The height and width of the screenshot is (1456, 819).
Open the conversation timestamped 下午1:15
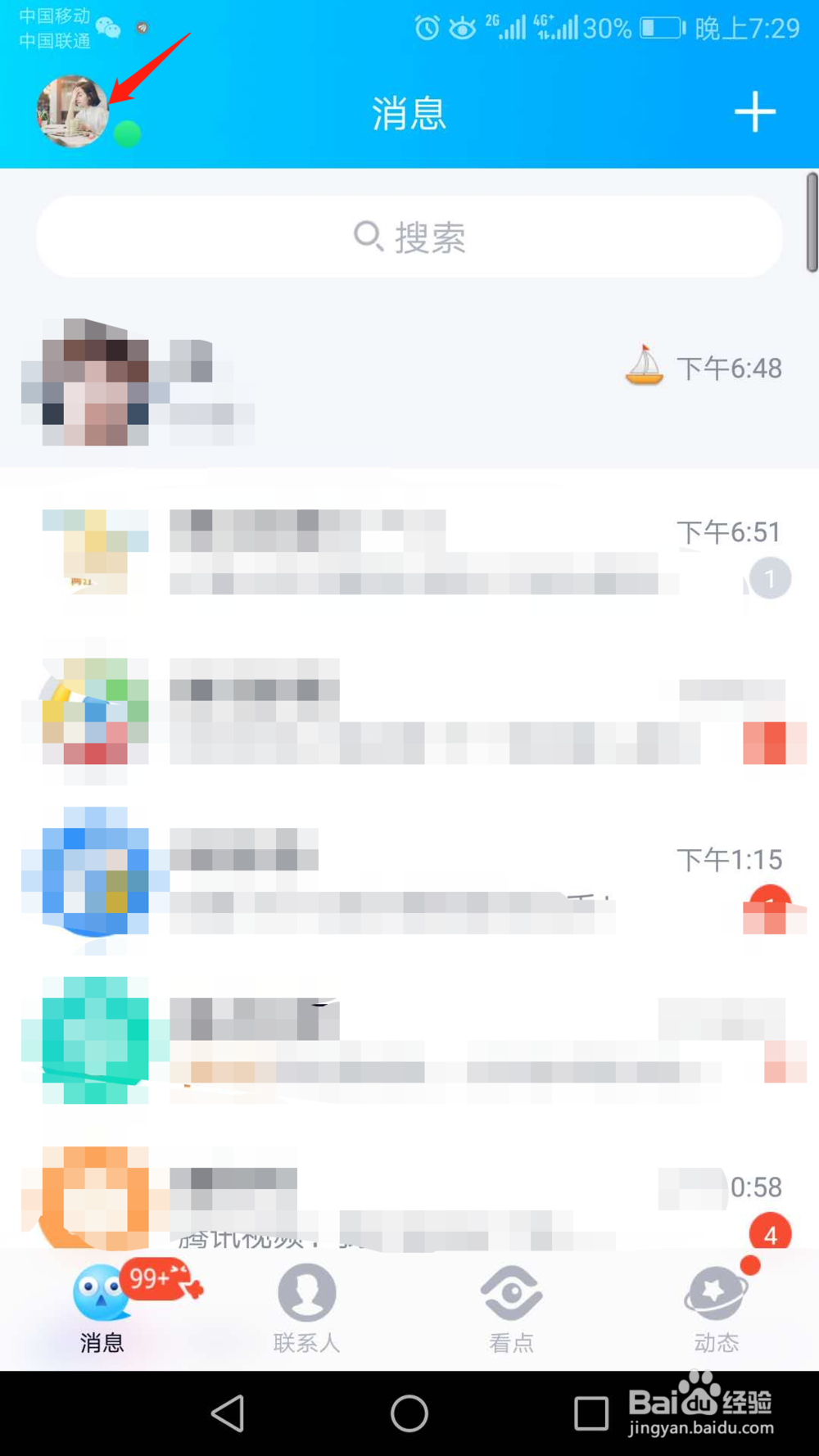pyautogui.click(x=409, y=884)
